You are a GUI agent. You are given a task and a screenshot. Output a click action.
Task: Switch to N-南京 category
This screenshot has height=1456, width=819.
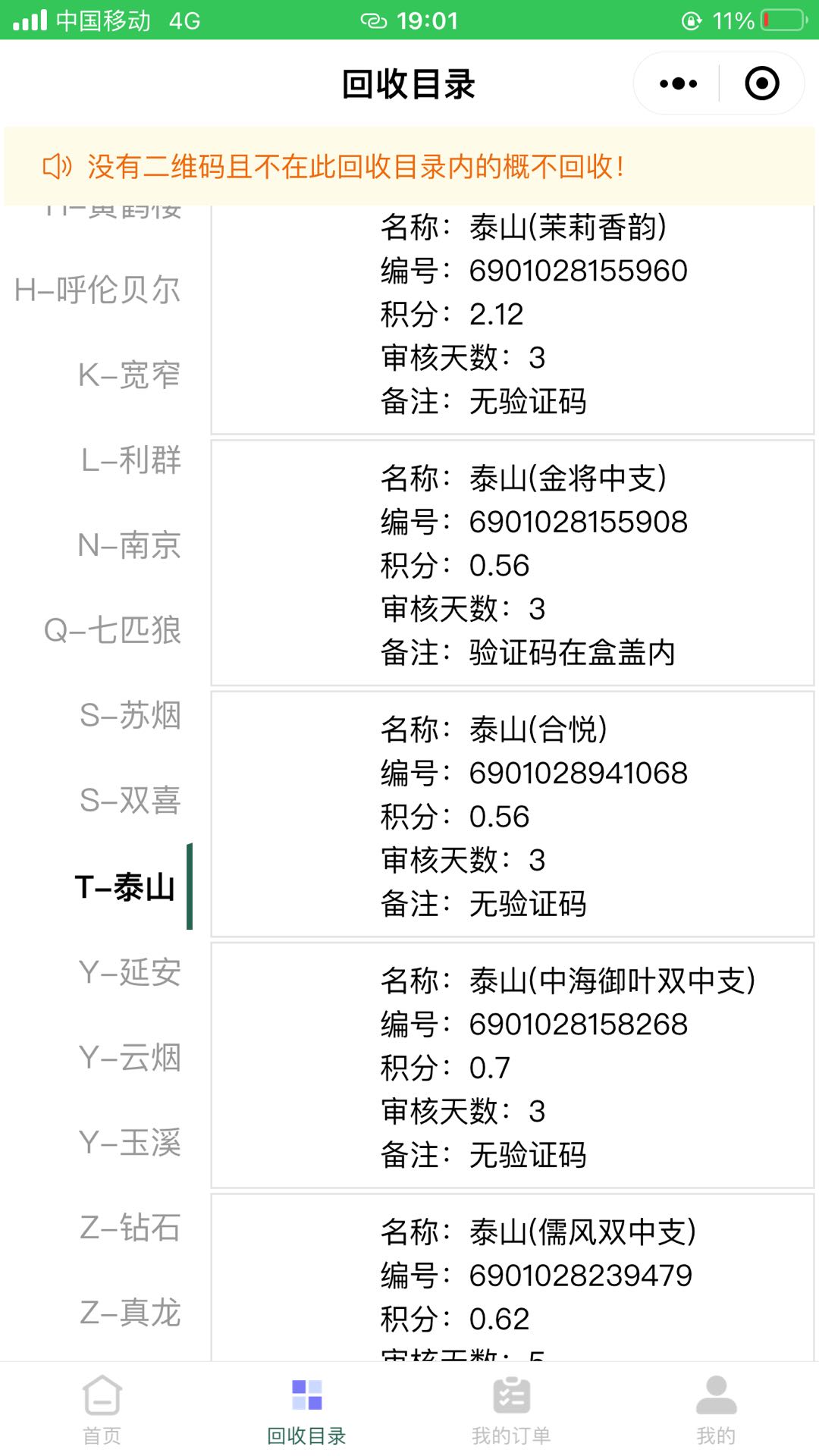click(129, 545)
